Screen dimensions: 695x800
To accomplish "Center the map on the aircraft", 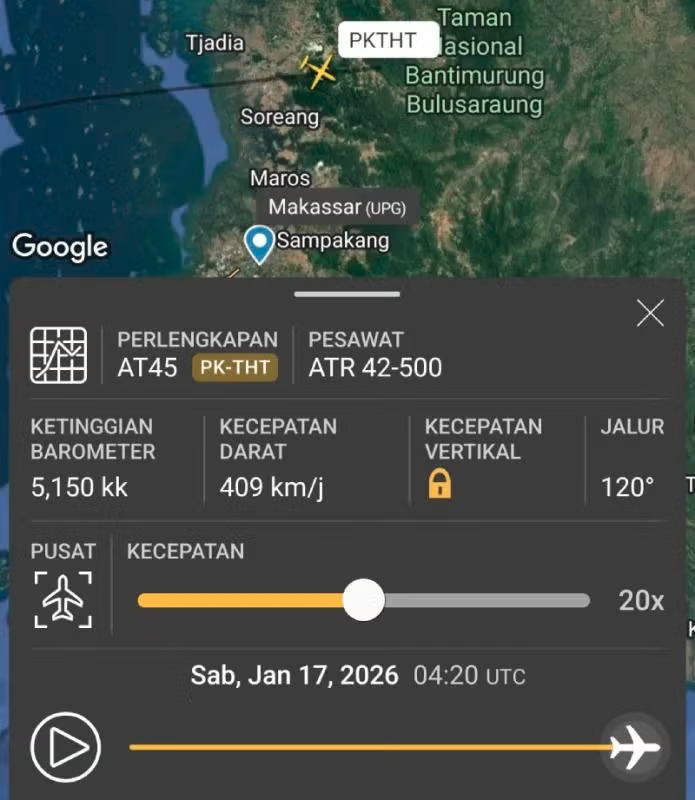I will tap(63, 599).
